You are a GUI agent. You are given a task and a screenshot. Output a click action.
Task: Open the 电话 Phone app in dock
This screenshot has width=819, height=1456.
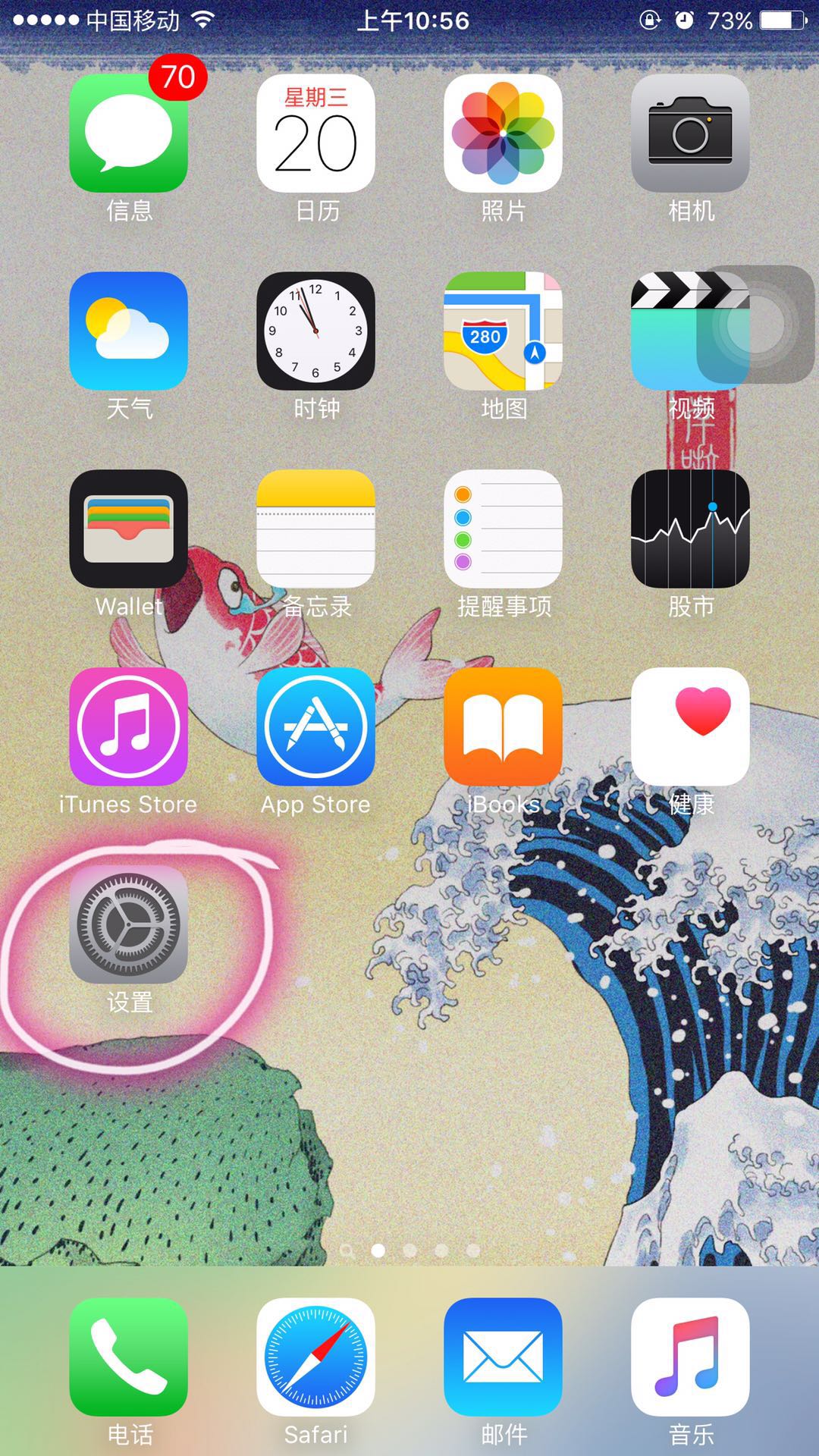(x=128, y=1357)
